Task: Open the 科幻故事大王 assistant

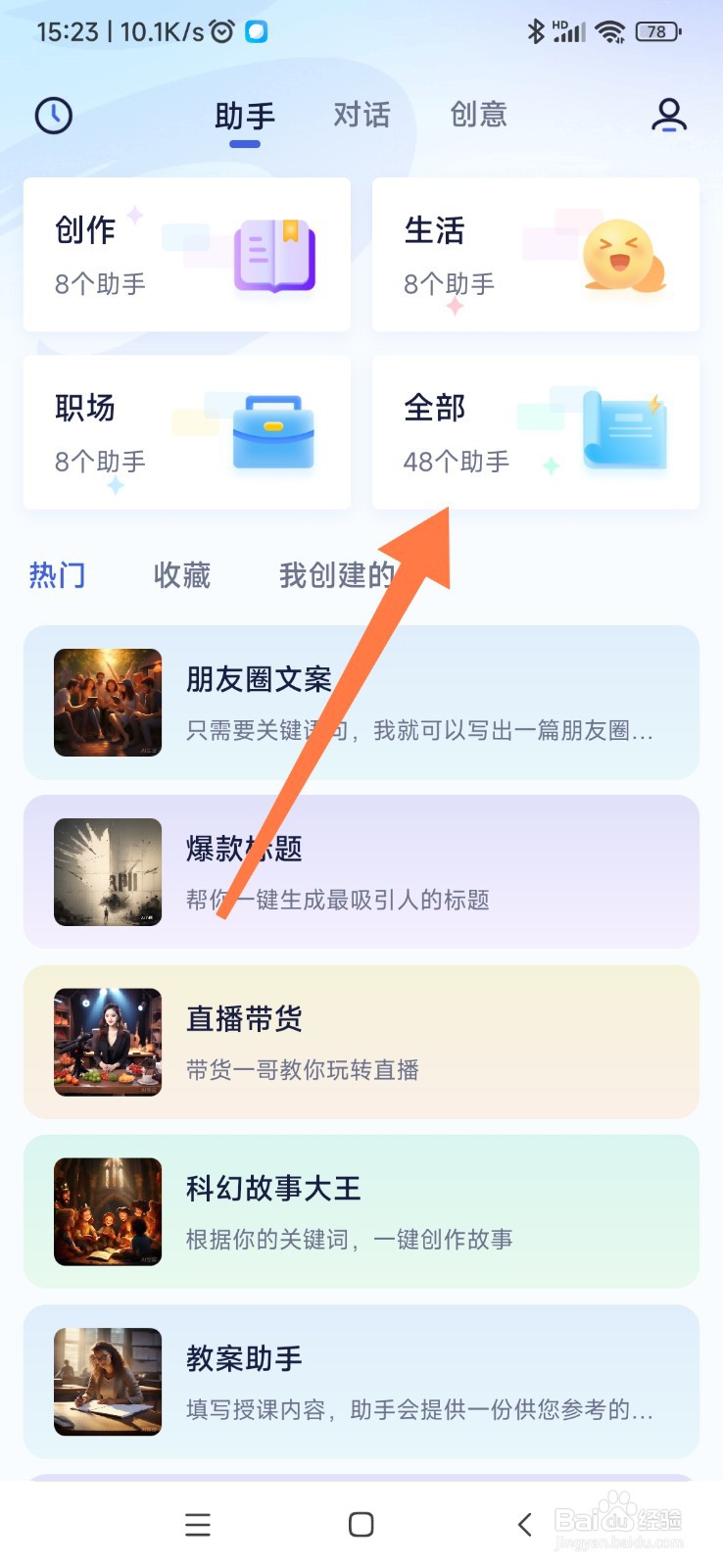Action: pyautogui.click(x=361, y=1210)
